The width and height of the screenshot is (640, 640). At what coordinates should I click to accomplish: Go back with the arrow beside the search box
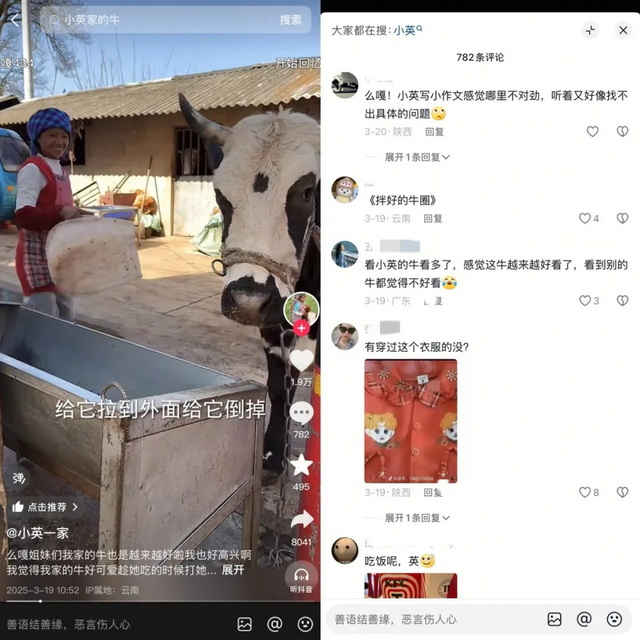[x=18, y=20]
